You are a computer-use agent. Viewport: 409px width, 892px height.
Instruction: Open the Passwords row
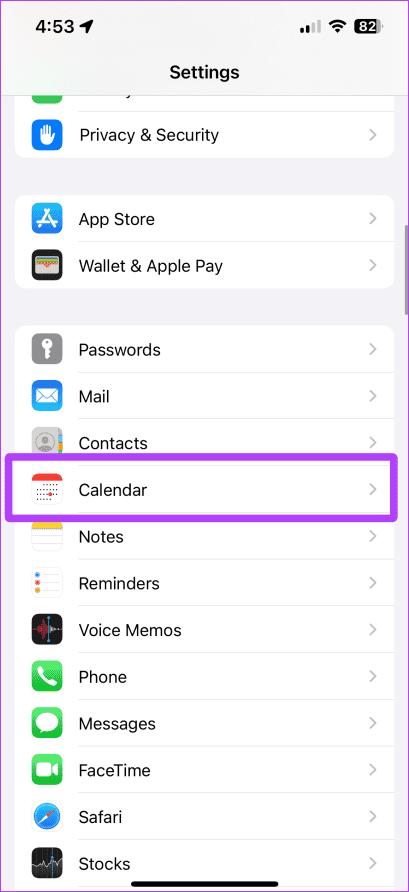(x=204, y=349)
